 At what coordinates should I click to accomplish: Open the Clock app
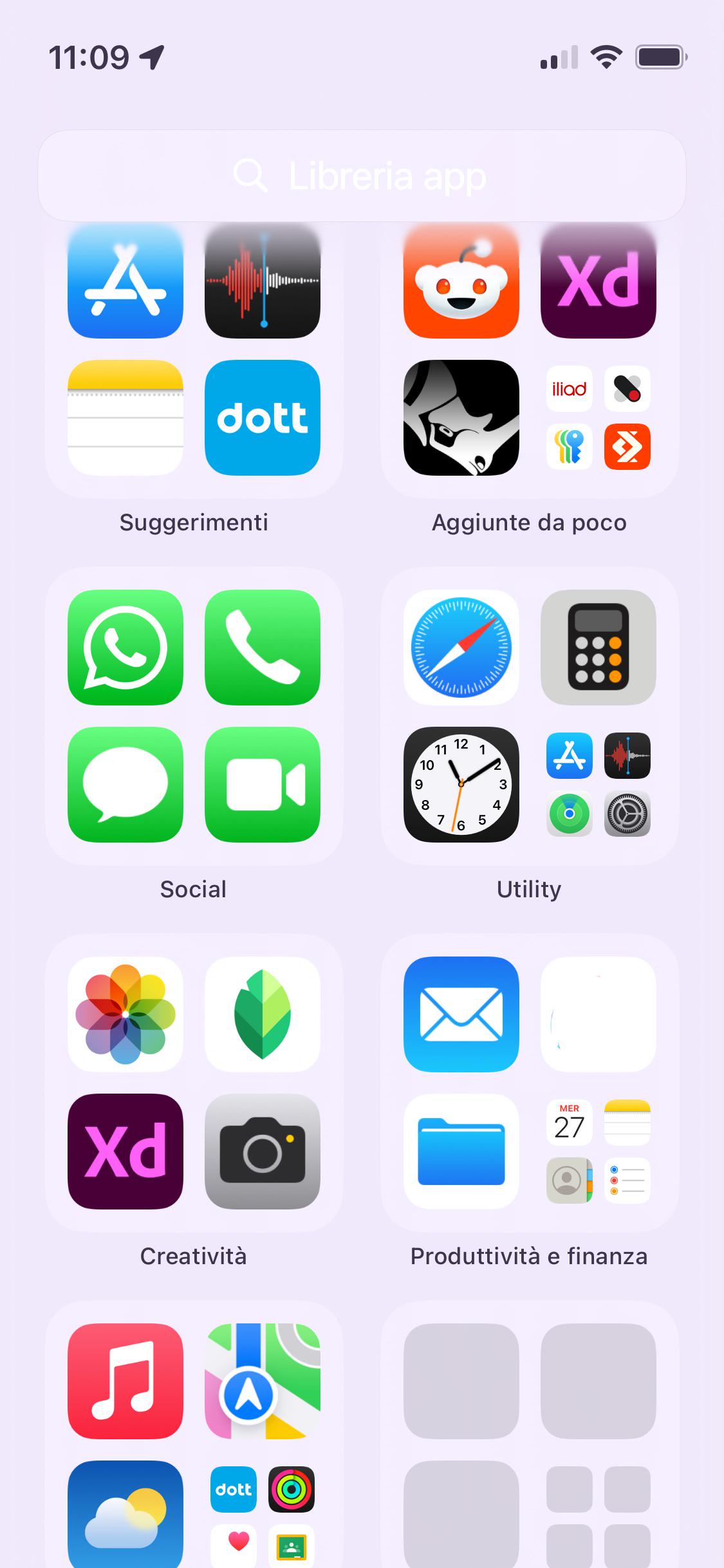(x=461, y=785)
